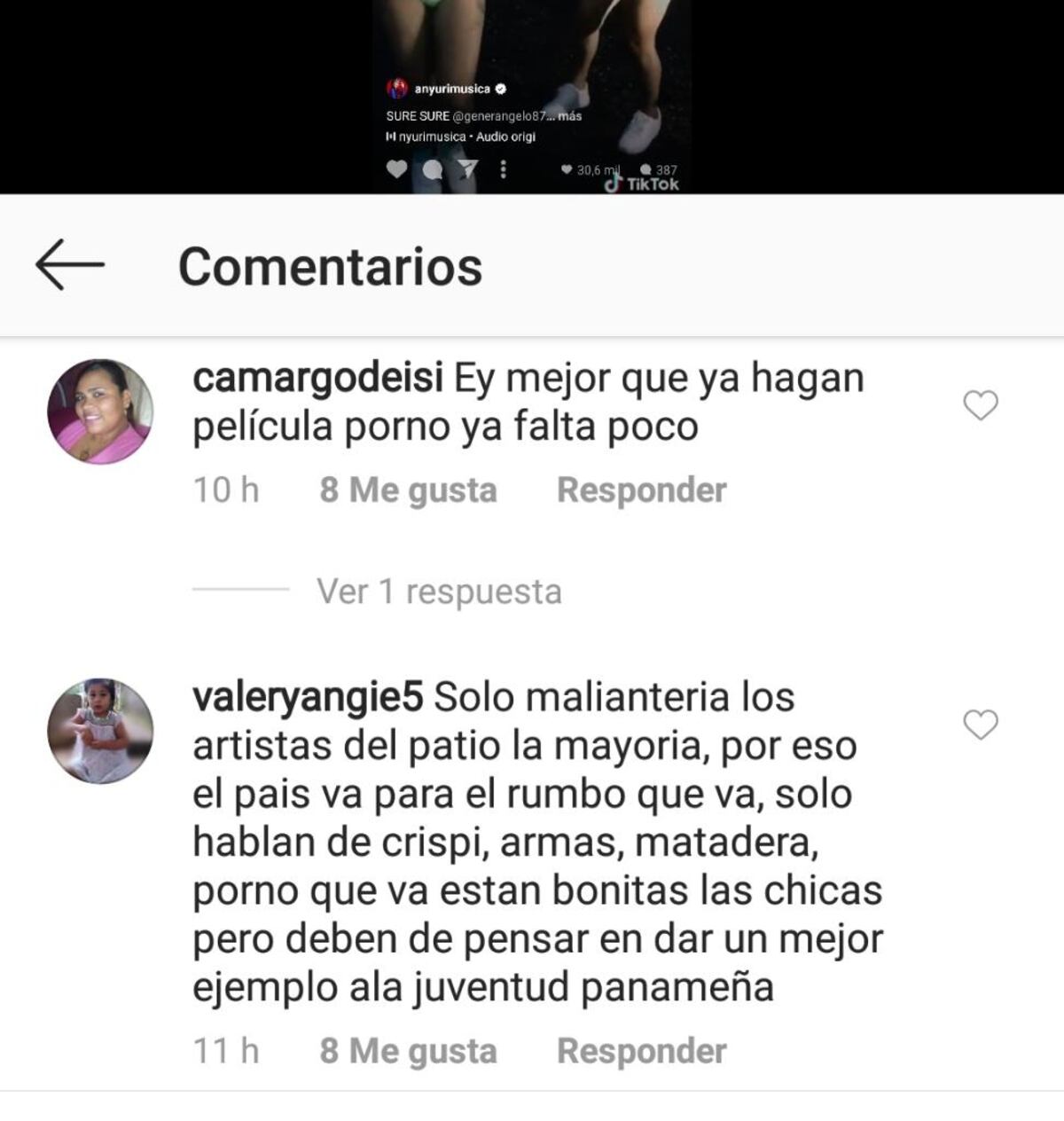The width and height of the screenshot is (1064, 1121).
Task: View the 8 likes on valeryangie5's comment
Action: (x=408, y=1051)
